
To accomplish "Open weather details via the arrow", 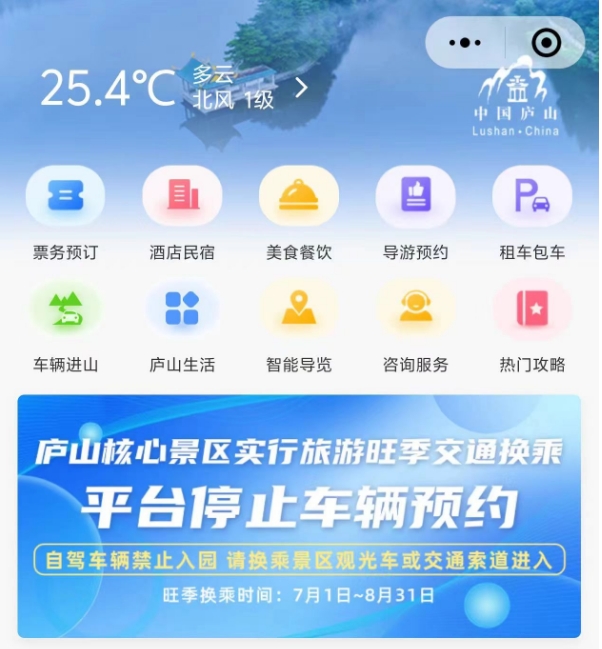I will [301, 88].
